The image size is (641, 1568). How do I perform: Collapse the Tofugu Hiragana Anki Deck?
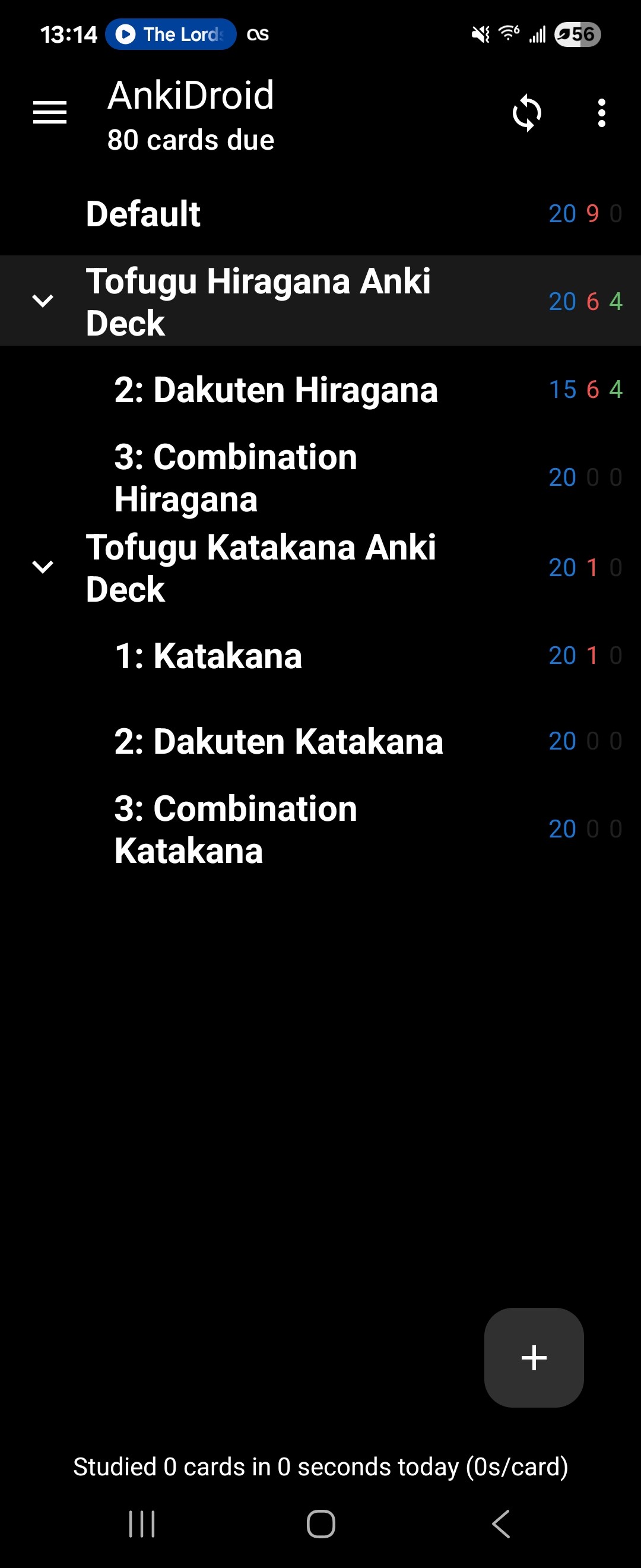coord(43,301)
